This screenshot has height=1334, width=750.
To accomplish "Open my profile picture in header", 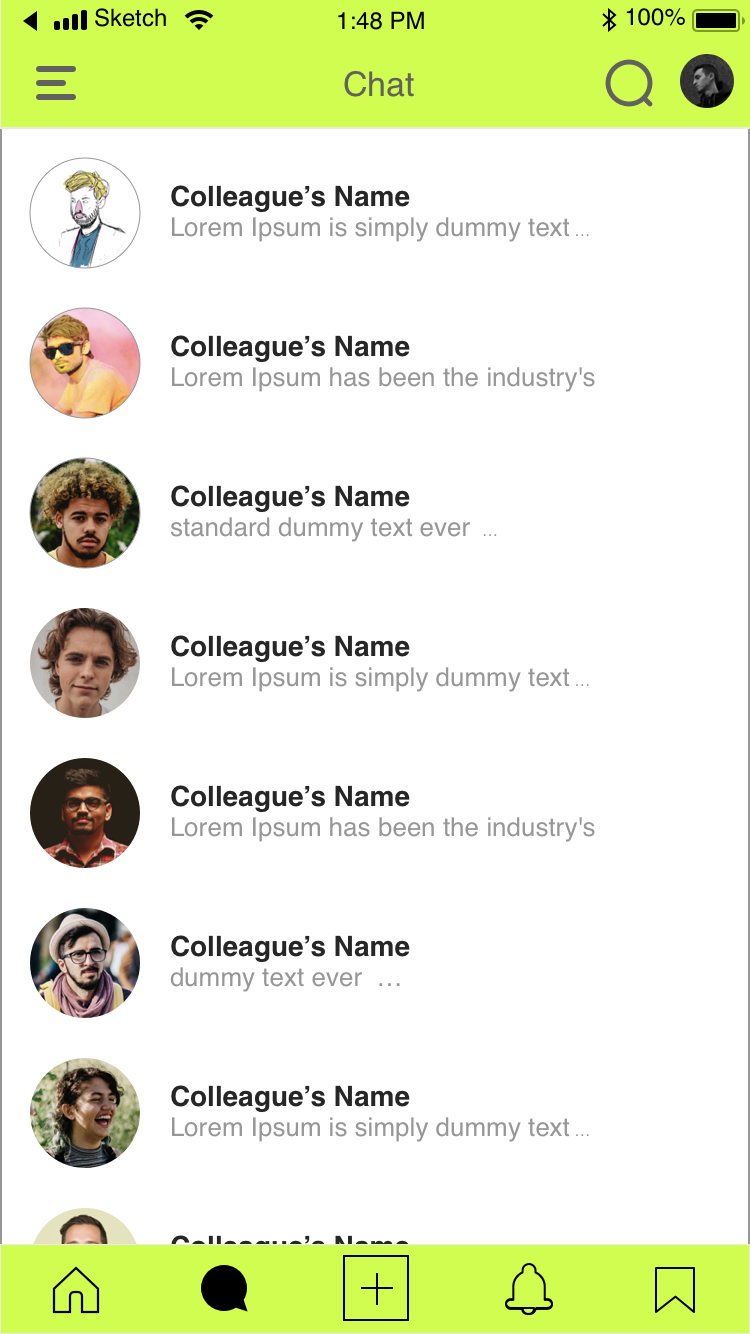I will 707,82.
